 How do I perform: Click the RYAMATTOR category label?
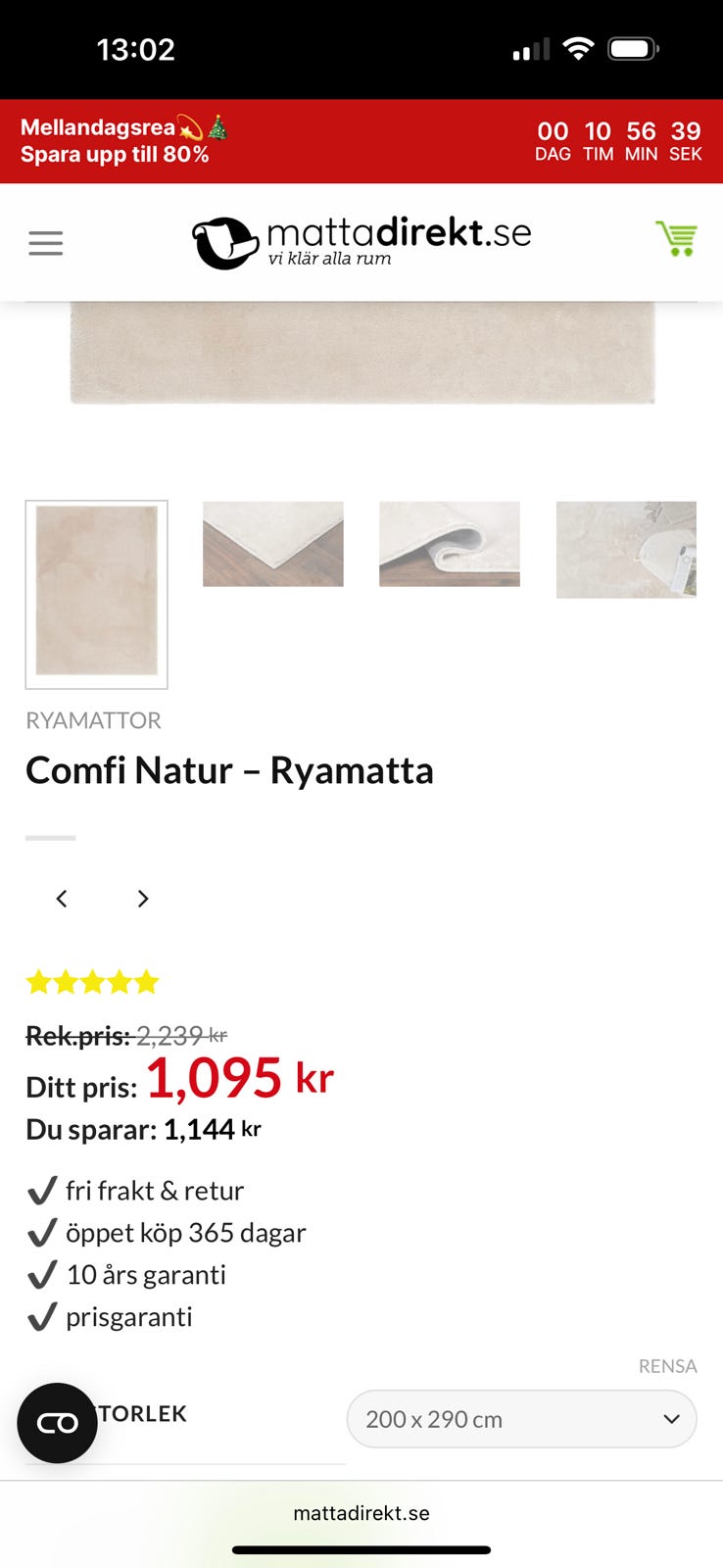pos(93,720)
